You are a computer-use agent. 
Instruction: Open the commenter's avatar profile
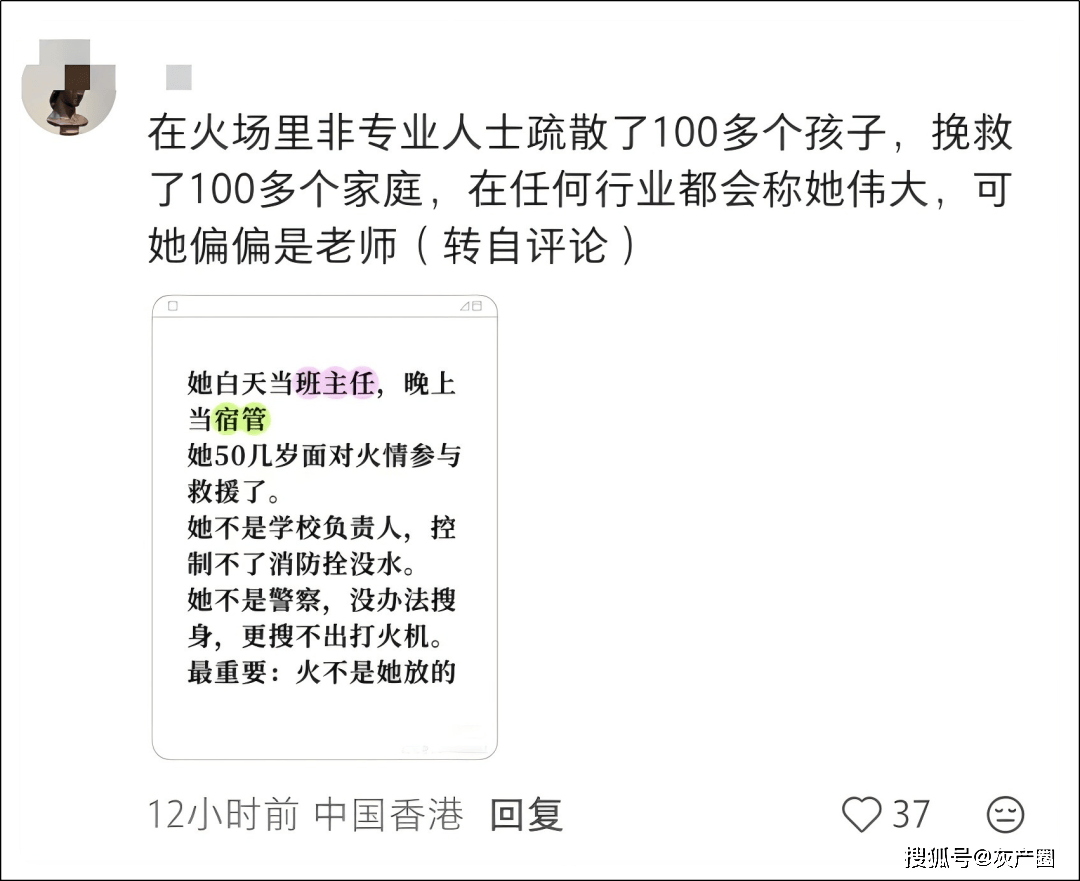pyautogui.click(x=68, y=90)
